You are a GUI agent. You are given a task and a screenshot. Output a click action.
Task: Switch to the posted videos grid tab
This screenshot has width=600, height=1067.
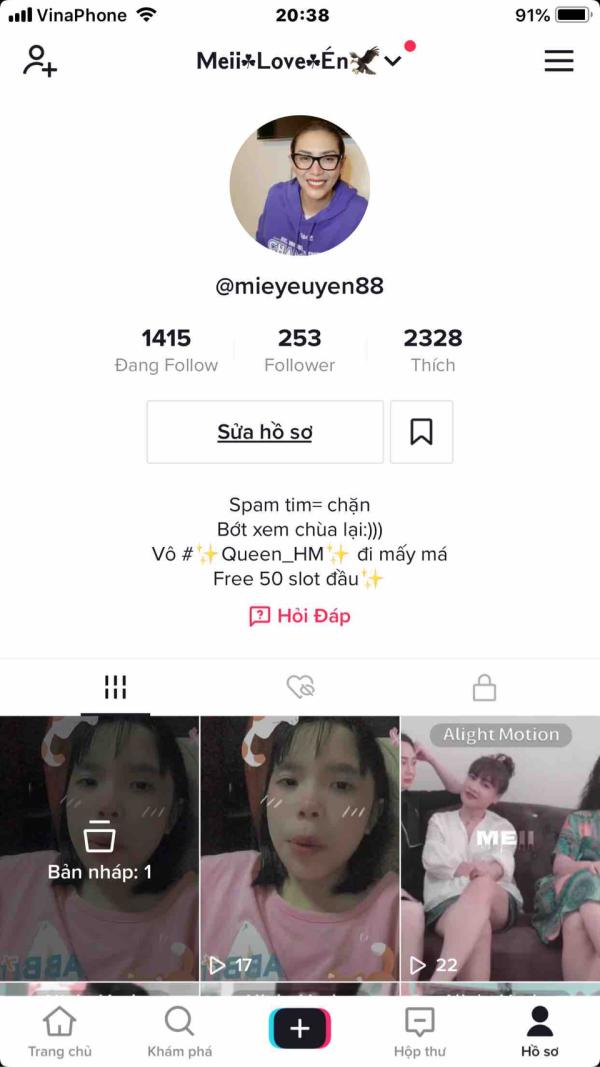116,687
